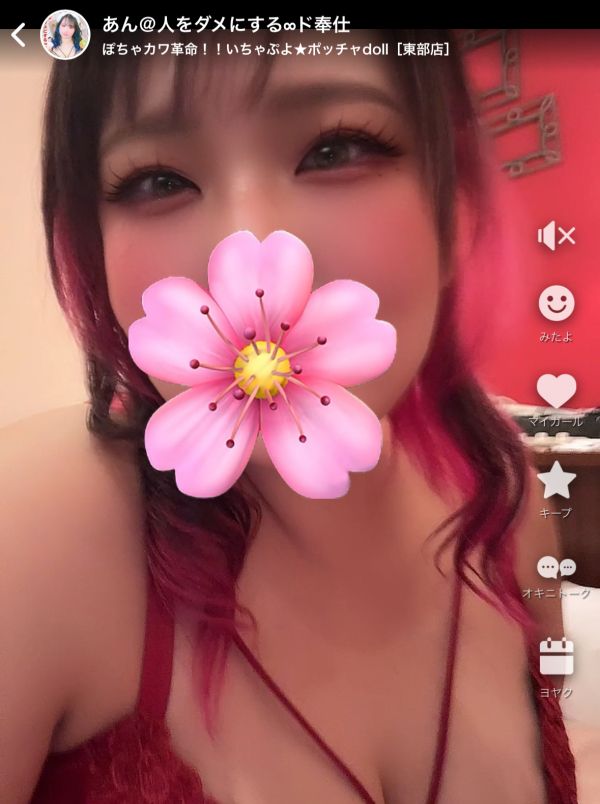
Task: Go back using the top-left arrow
Action: click(17, 36)
